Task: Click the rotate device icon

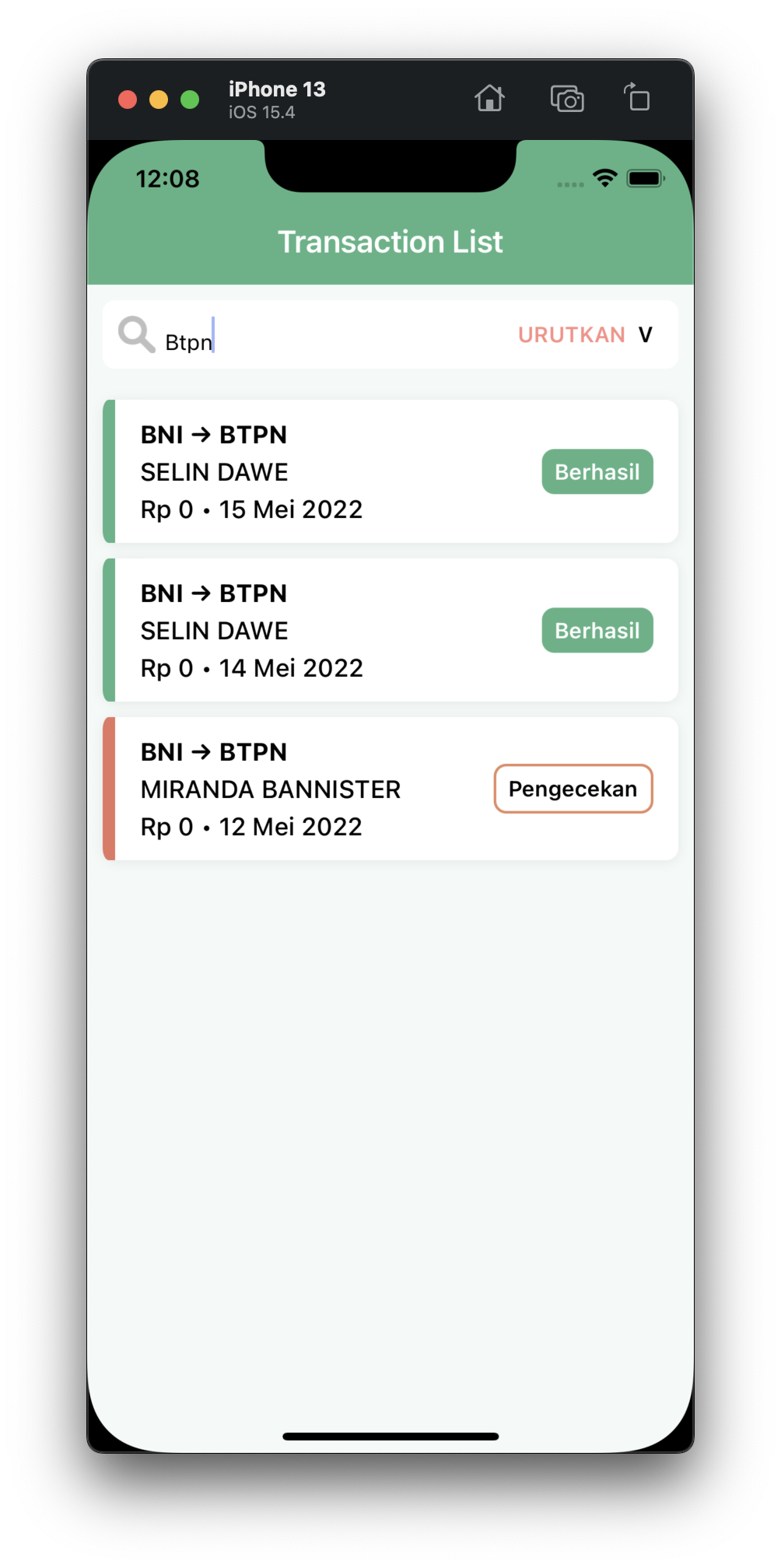Action: pos(636,97)
